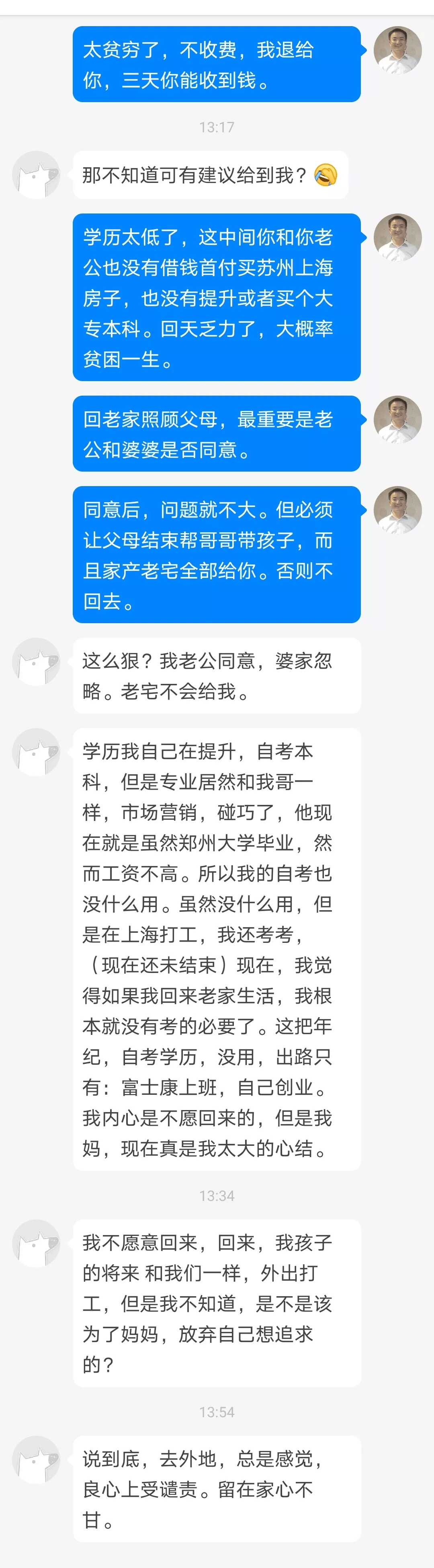Tap avatar next to '回老家照顾父母' message
Screen dimensions: 434x1568
point(397,420)
